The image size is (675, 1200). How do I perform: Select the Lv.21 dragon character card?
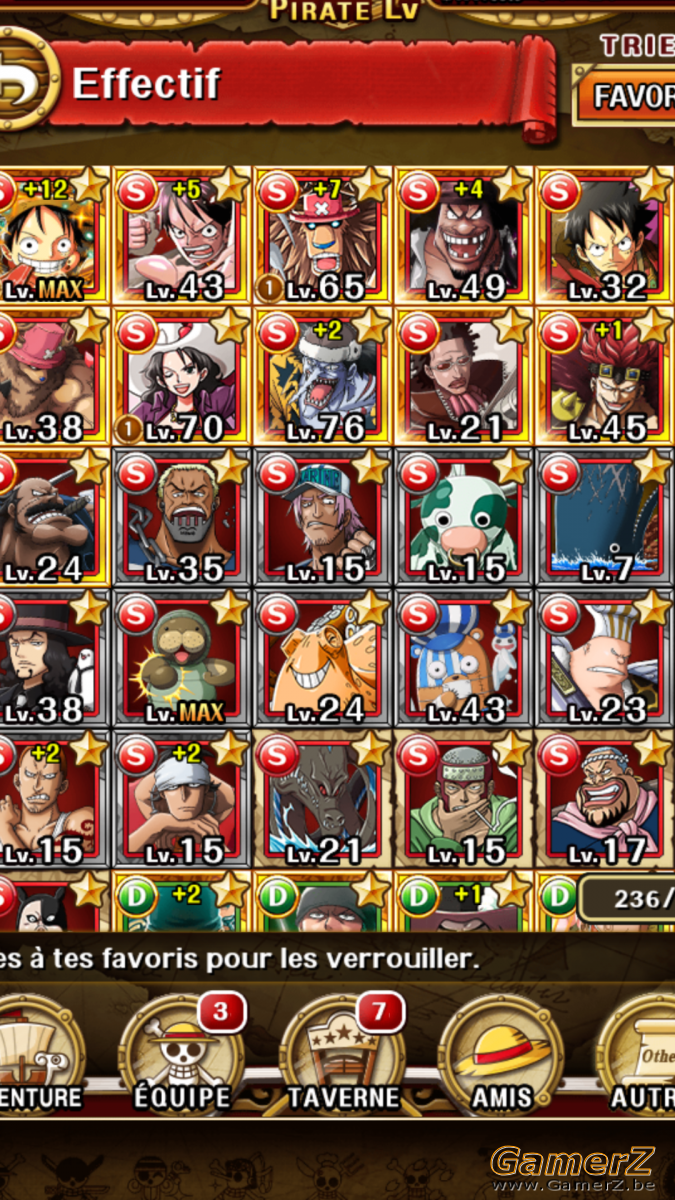323,799
